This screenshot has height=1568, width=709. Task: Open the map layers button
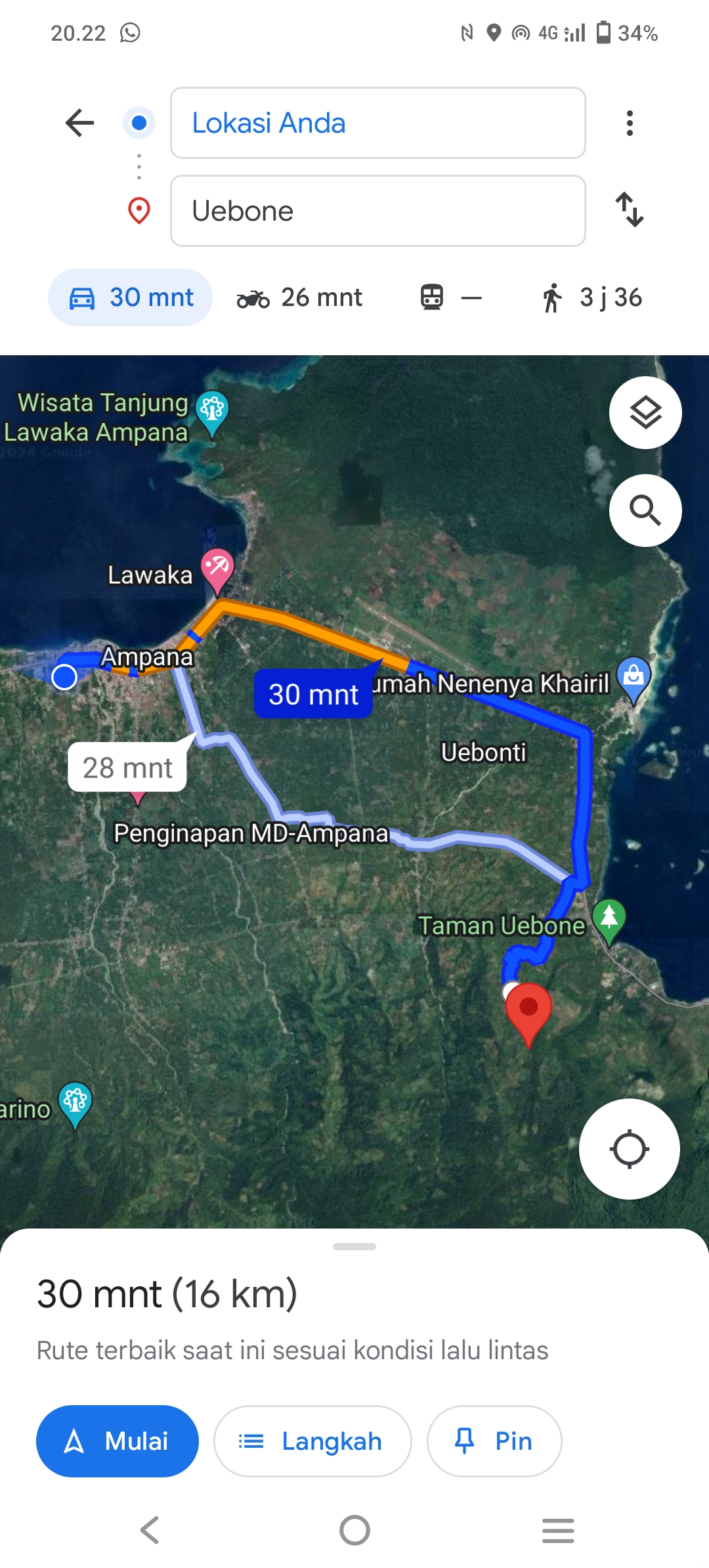click(645, 413)
